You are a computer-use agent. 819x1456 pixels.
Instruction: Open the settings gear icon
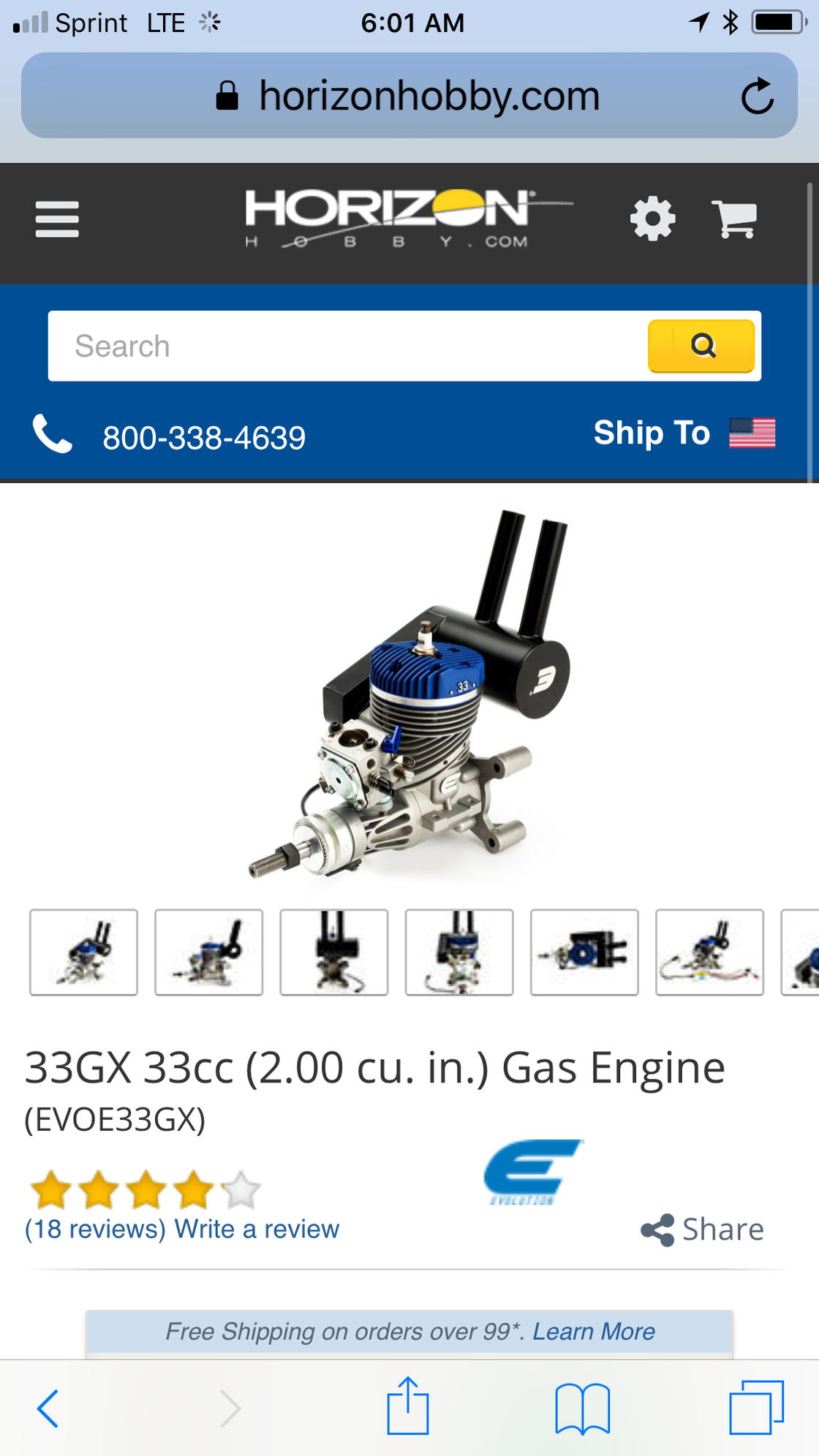pyautogui.click(x=652, y=219)
